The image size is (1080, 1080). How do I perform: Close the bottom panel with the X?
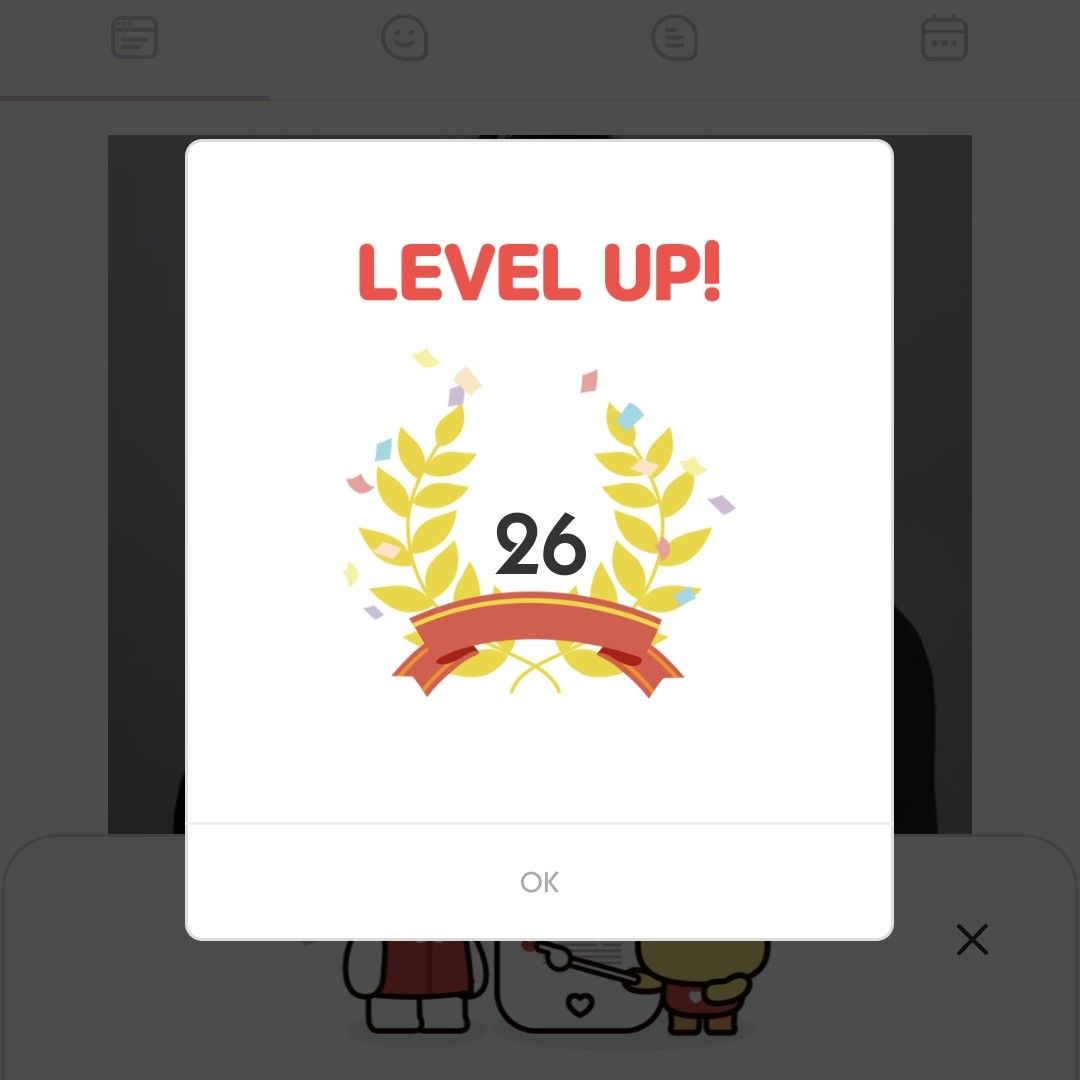(971, 939)
